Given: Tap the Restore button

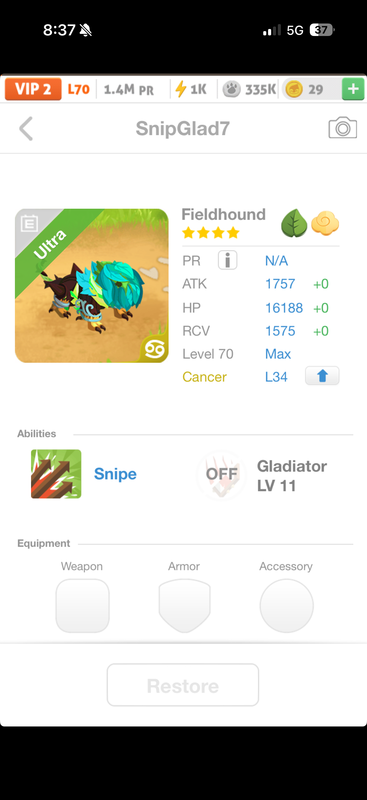Looking at the screenshot, I should [183, 685].
